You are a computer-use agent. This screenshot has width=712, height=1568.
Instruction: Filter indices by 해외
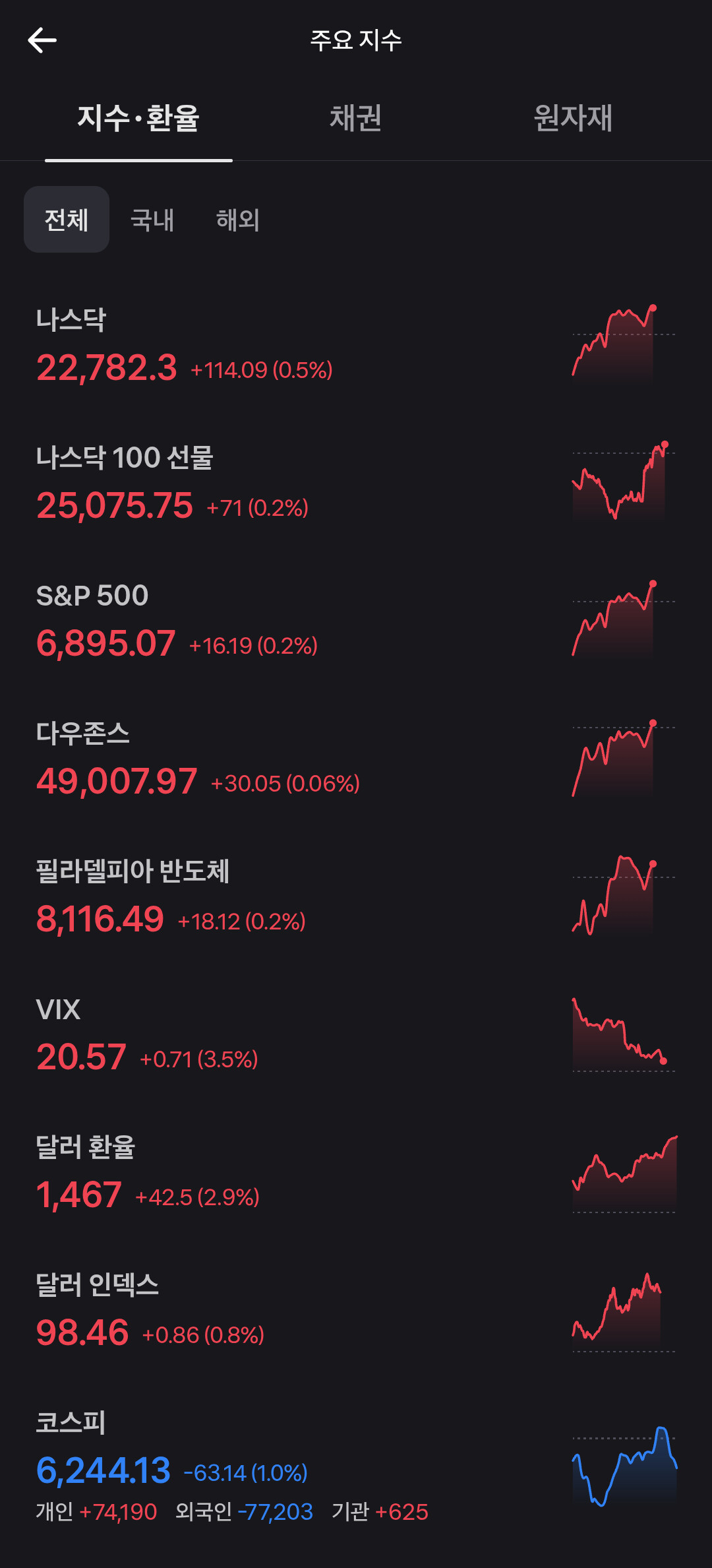(x=238, y=220)
